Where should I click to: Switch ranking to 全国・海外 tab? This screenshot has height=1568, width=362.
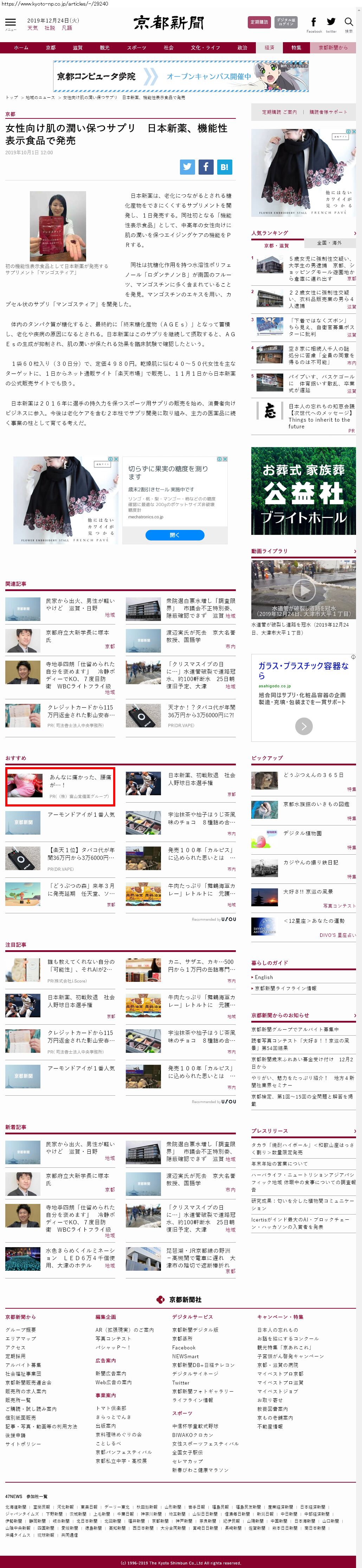329,243
